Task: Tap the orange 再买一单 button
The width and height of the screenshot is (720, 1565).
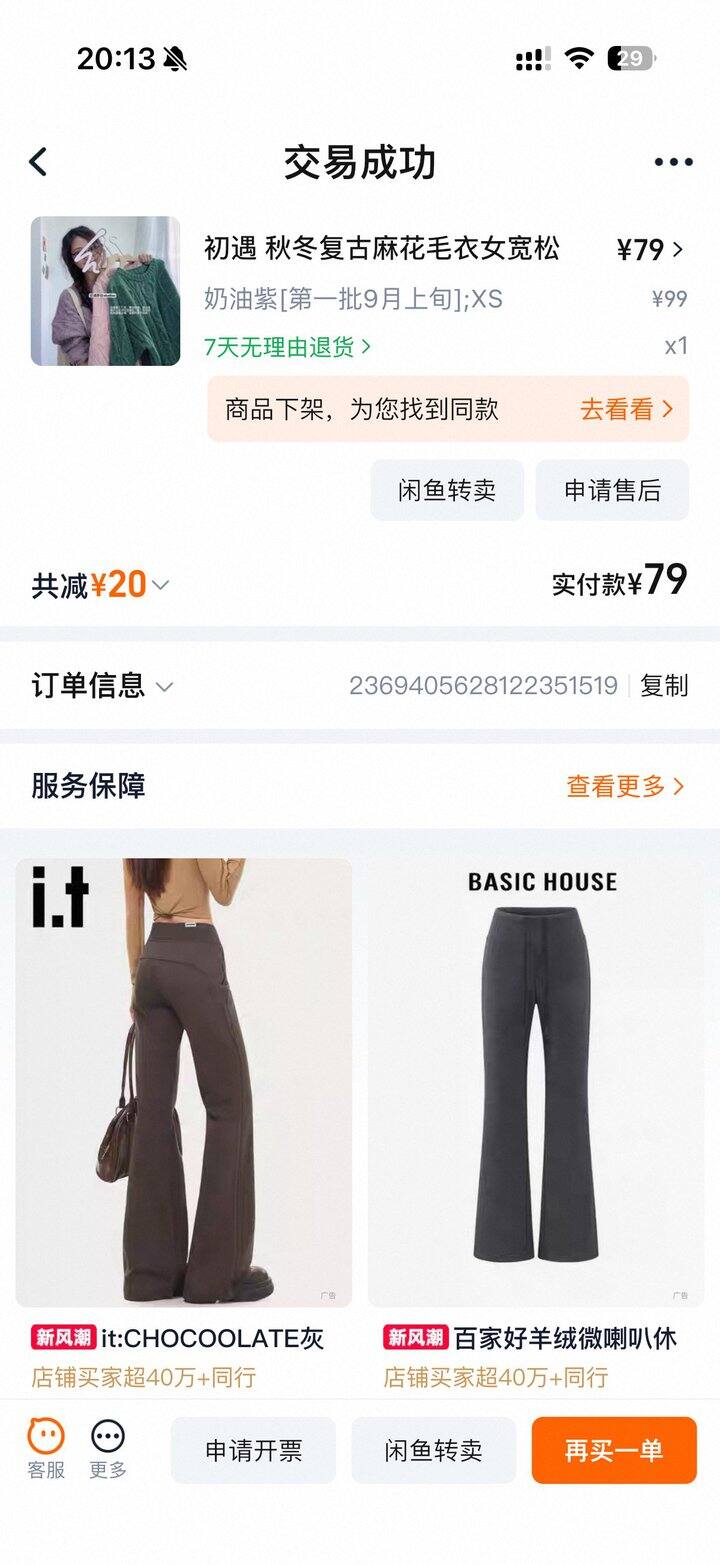Action: click(x=613, y=1449)
